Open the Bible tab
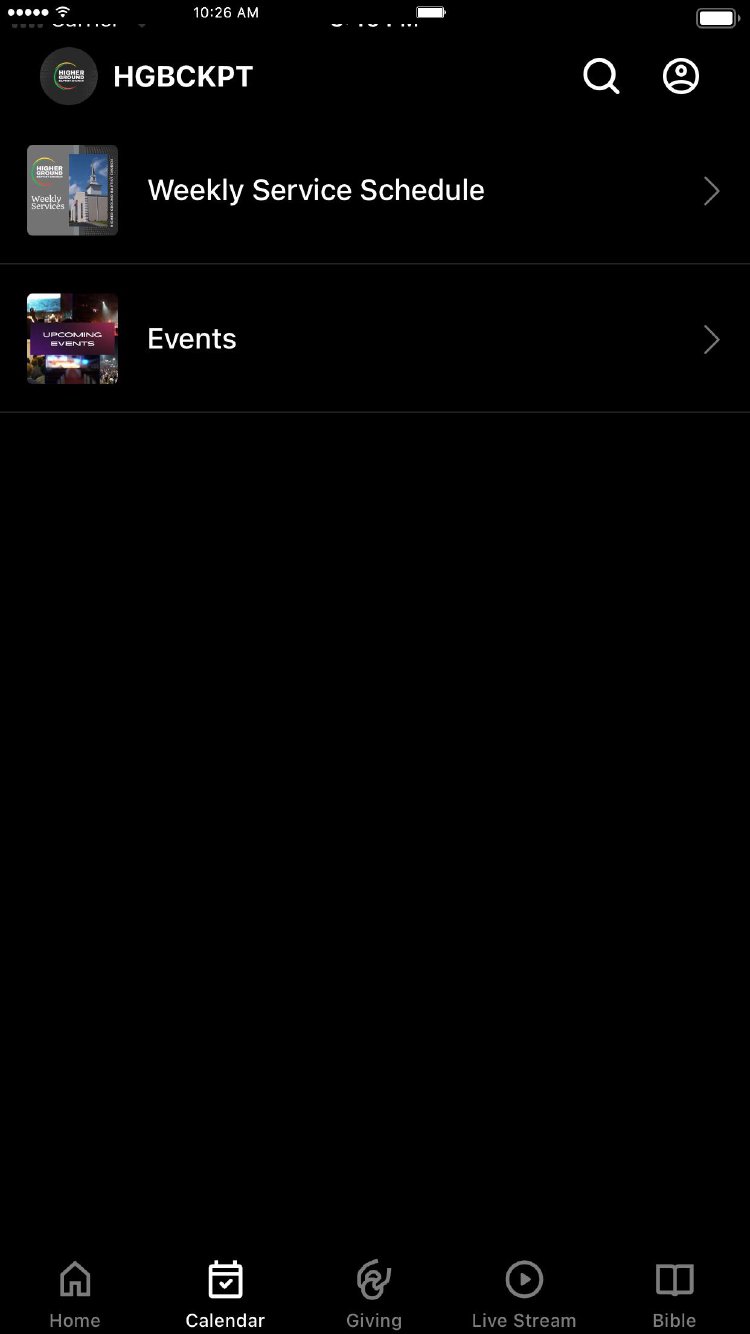 pyautogui.click(x=674, y=1294)
